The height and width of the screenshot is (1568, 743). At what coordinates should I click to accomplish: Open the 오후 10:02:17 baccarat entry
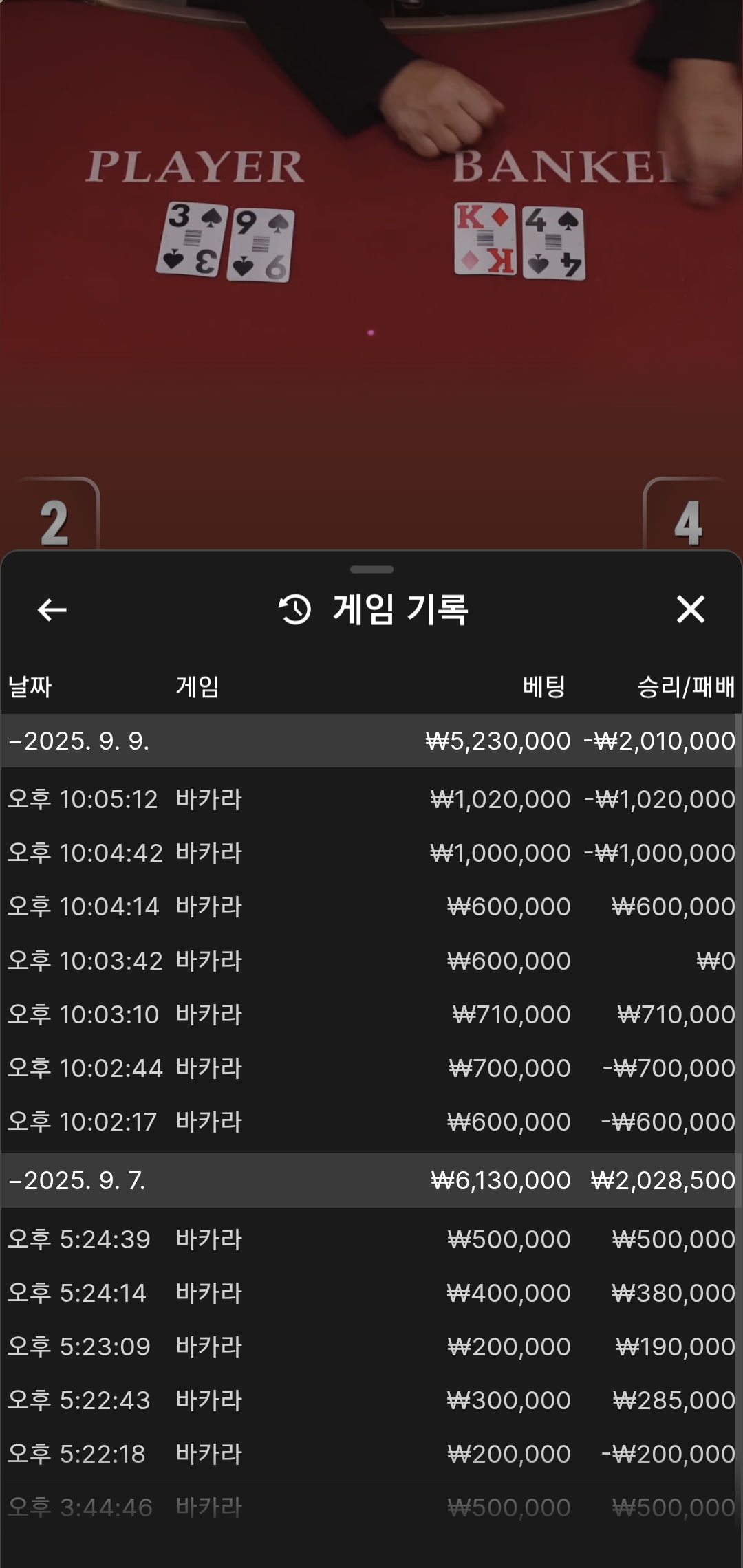coord(371,1122)
